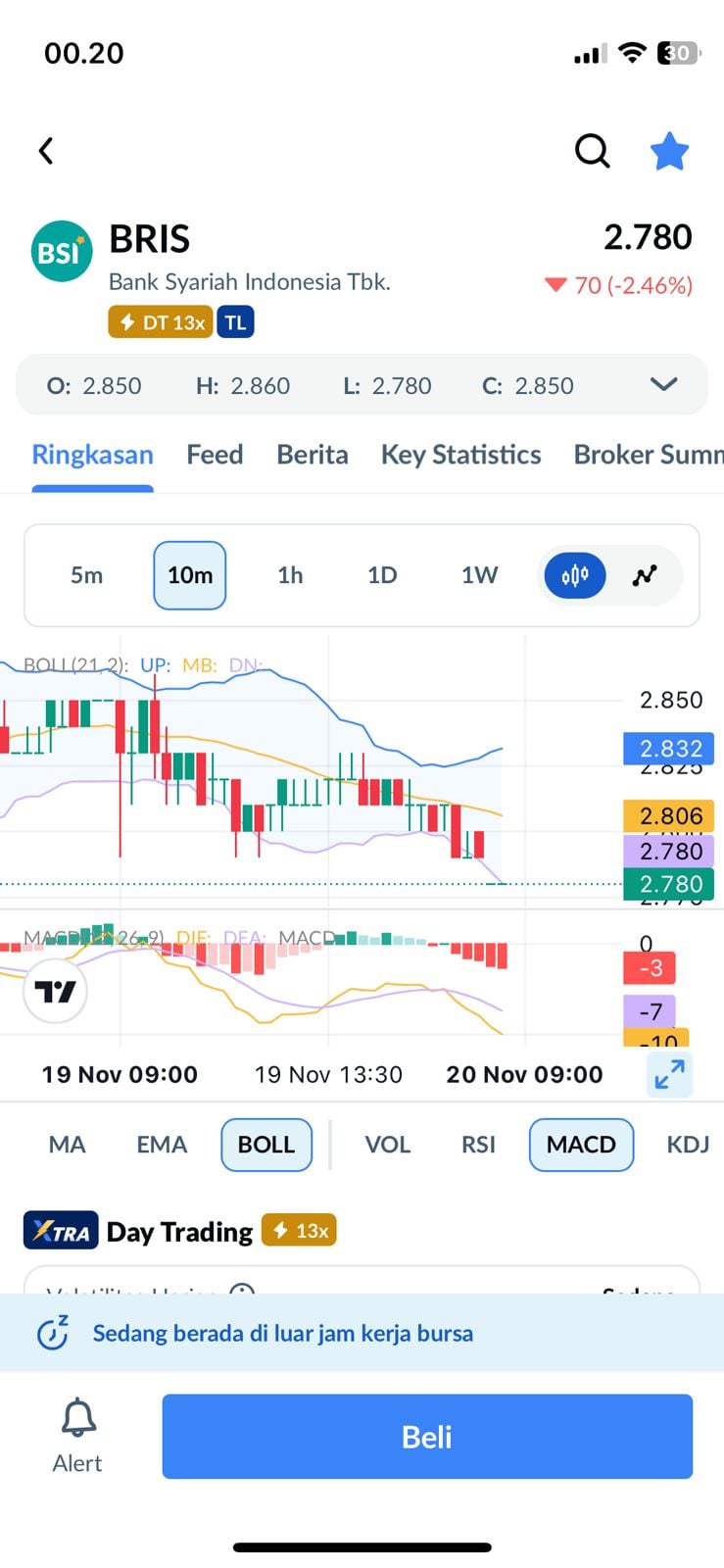
Task: Tap the Beli button to buy BRIS
Action: point(427,1436)
